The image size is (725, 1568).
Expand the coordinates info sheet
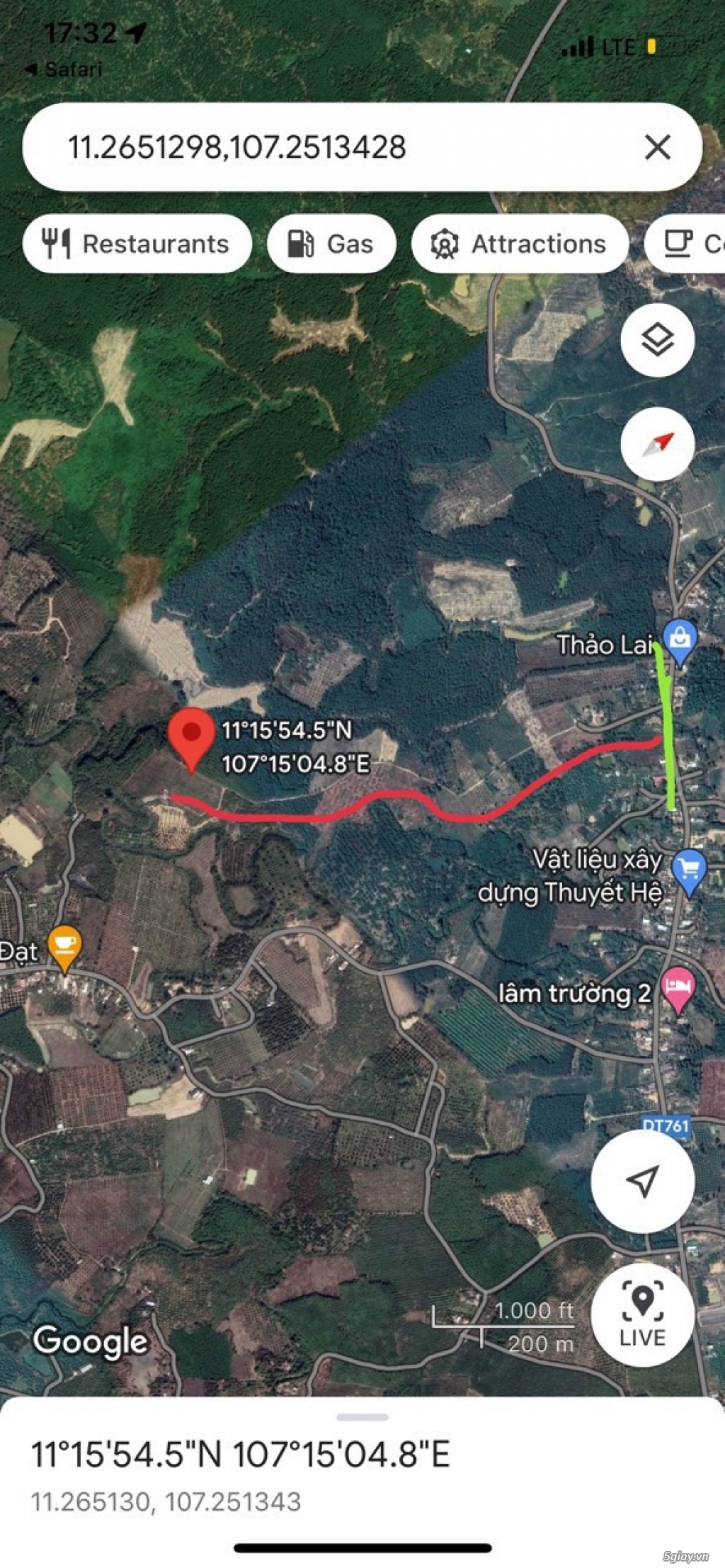pos(362,1417)
